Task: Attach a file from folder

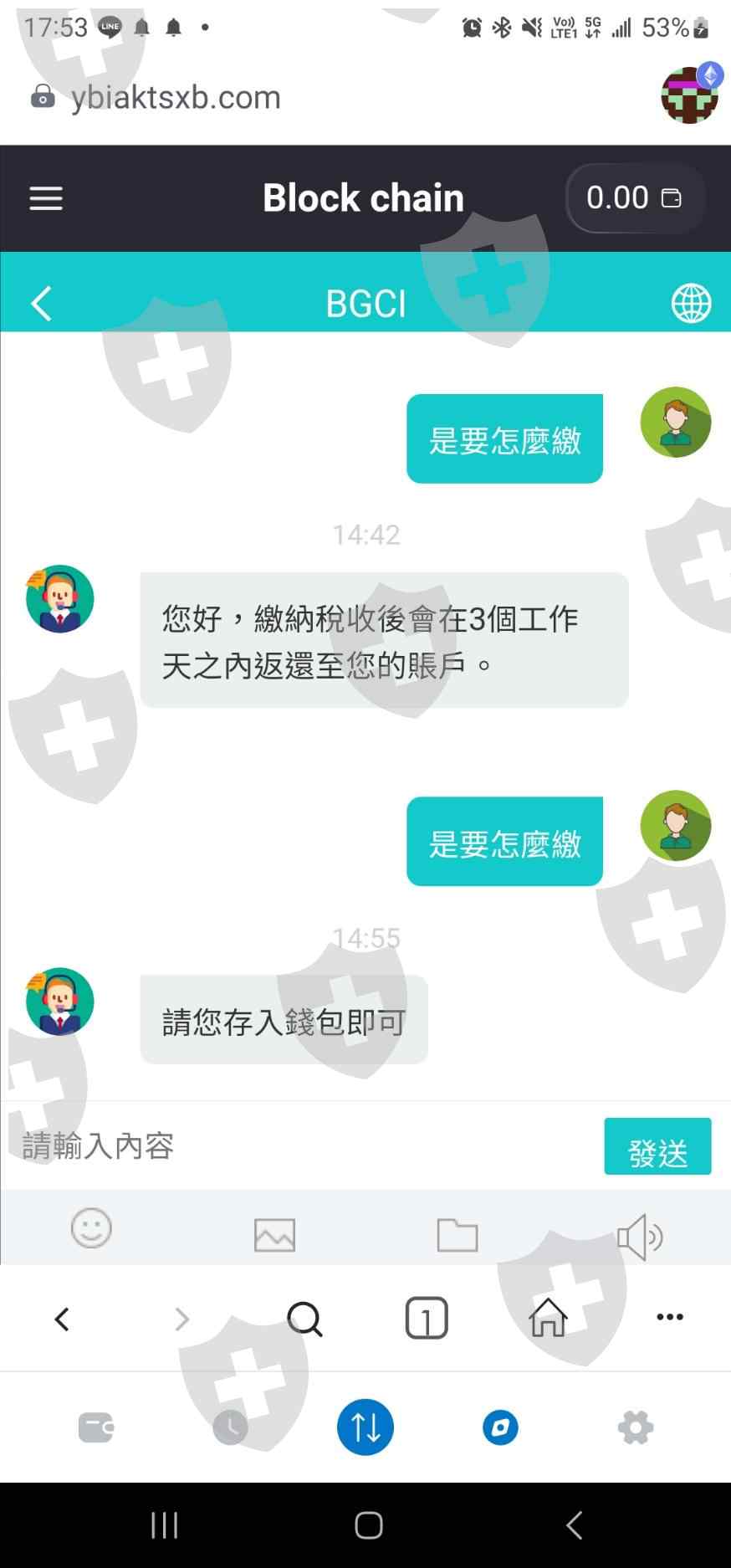Action: coord(458,1235)
